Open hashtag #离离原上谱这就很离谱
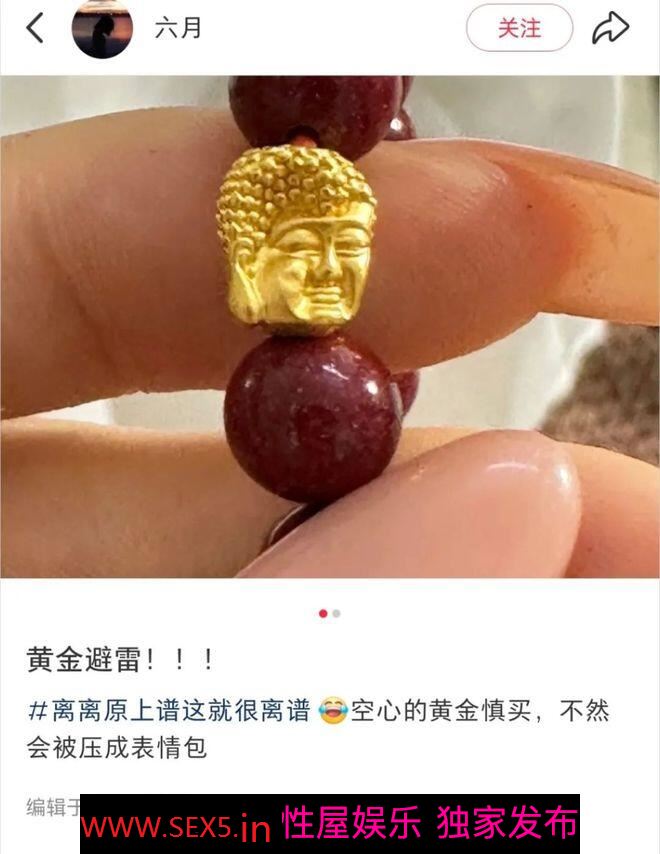660x854 pixels. click(168, 712)
